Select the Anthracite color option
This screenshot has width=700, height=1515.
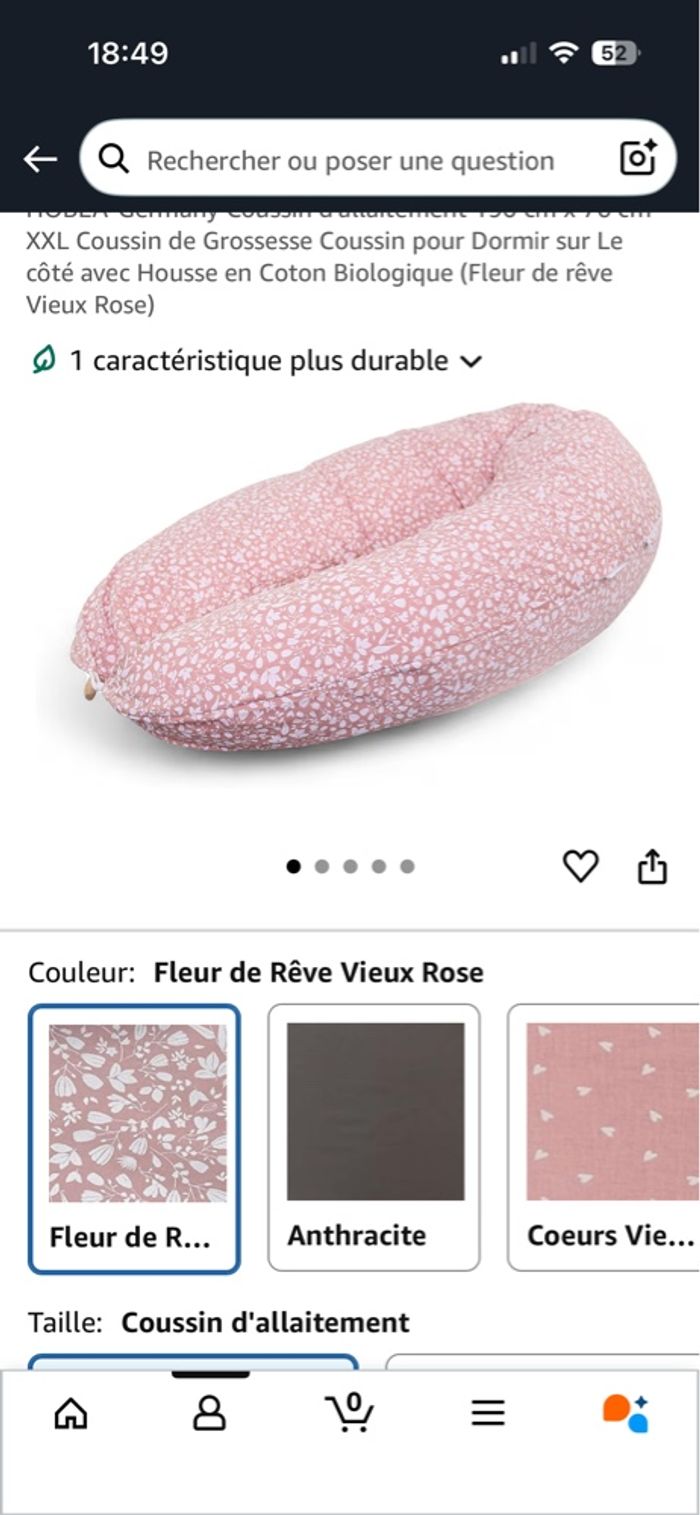click(x=374, y=1137)
